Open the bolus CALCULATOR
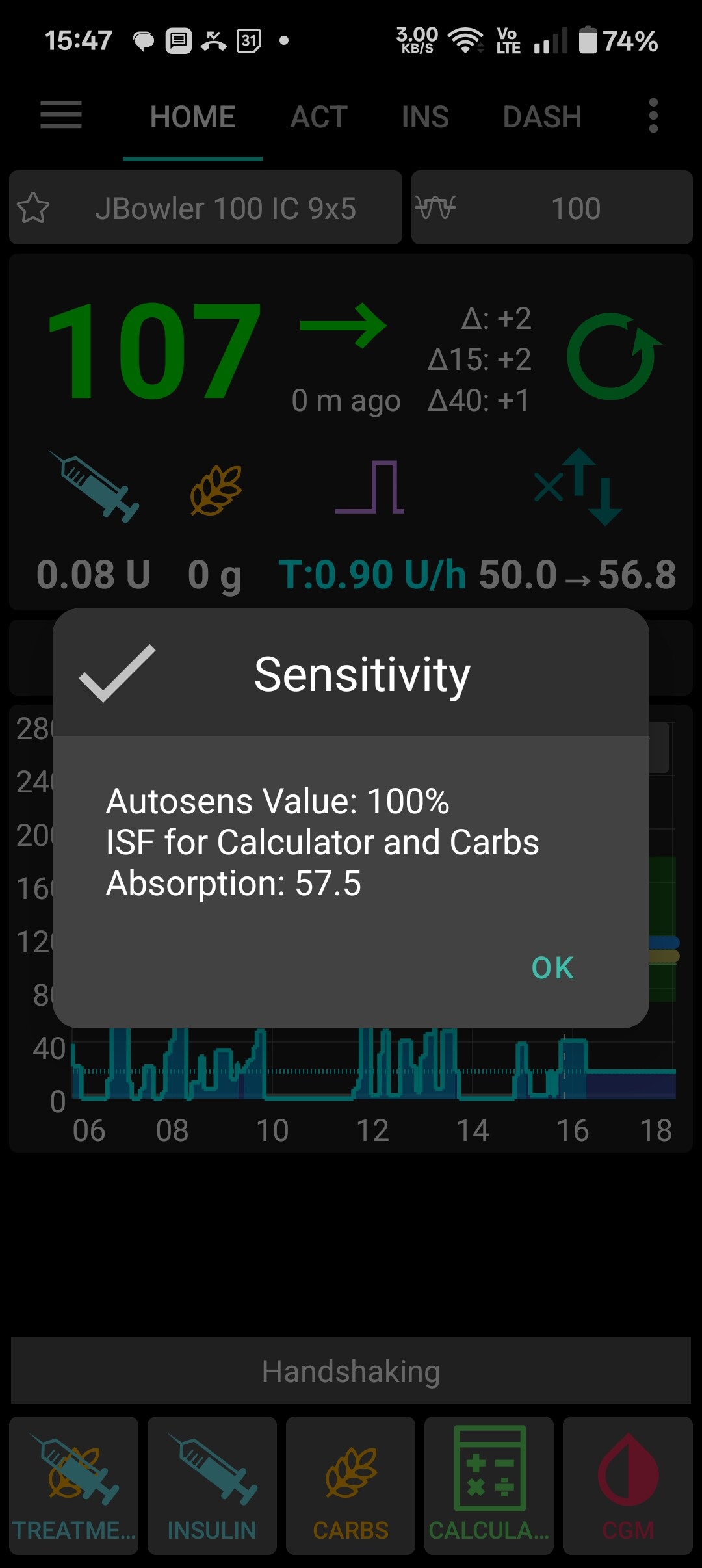Image resolution: width=702 pixels, height=1568 pixels. coord(489,1485)
